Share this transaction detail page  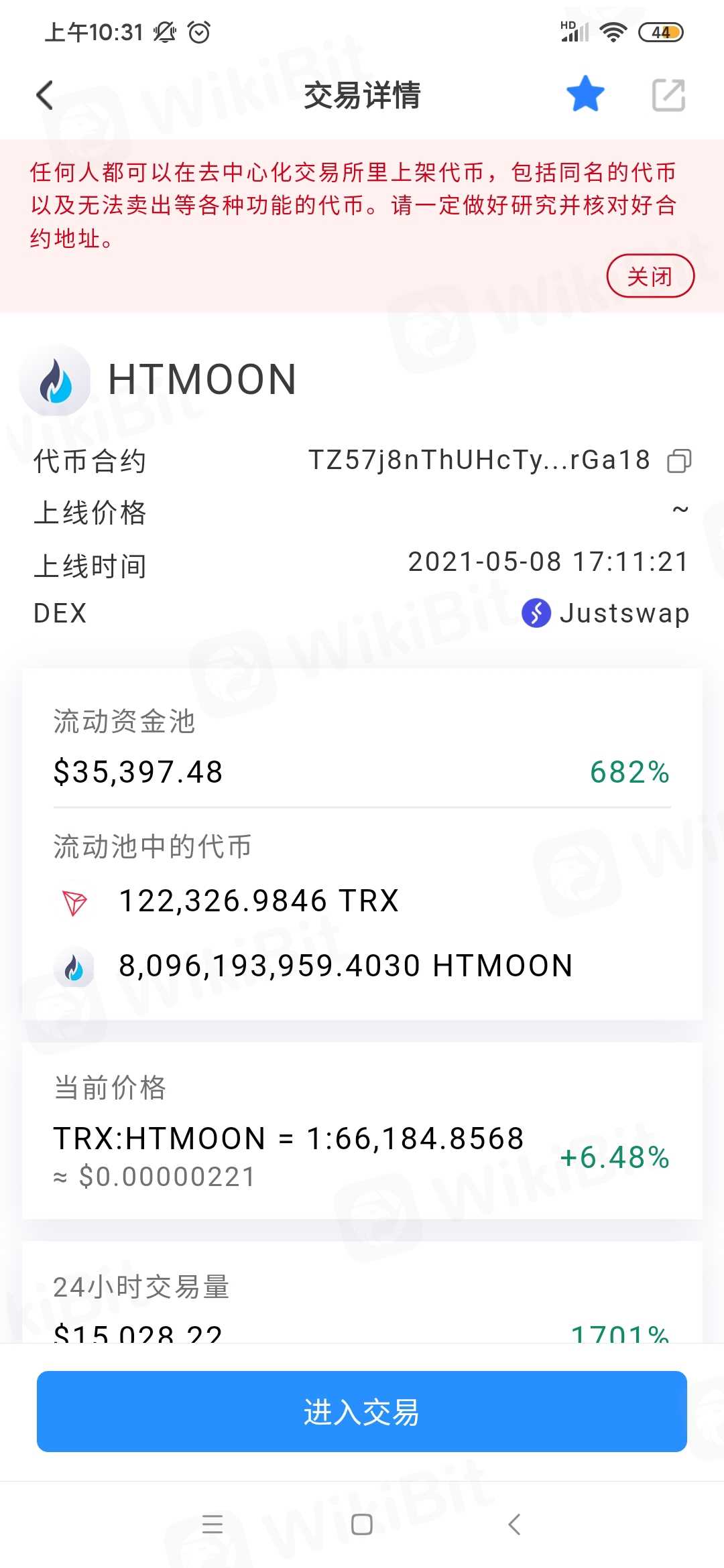[x=668, y=95]
